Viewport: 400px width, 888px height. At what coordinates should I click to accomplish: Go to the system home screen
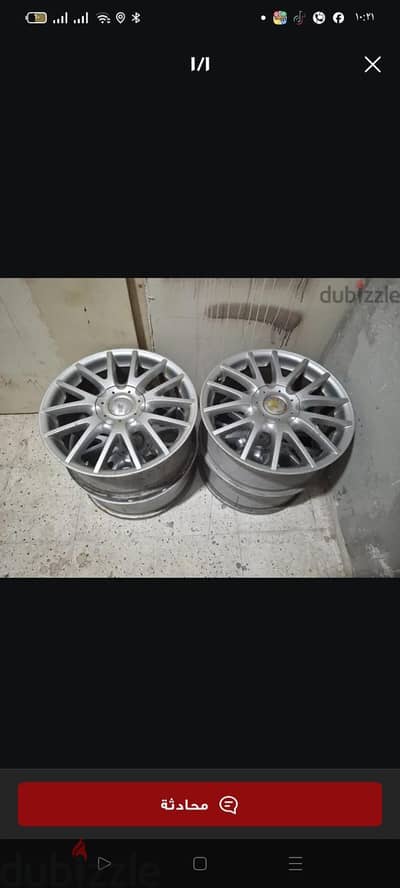click(199, 863)
